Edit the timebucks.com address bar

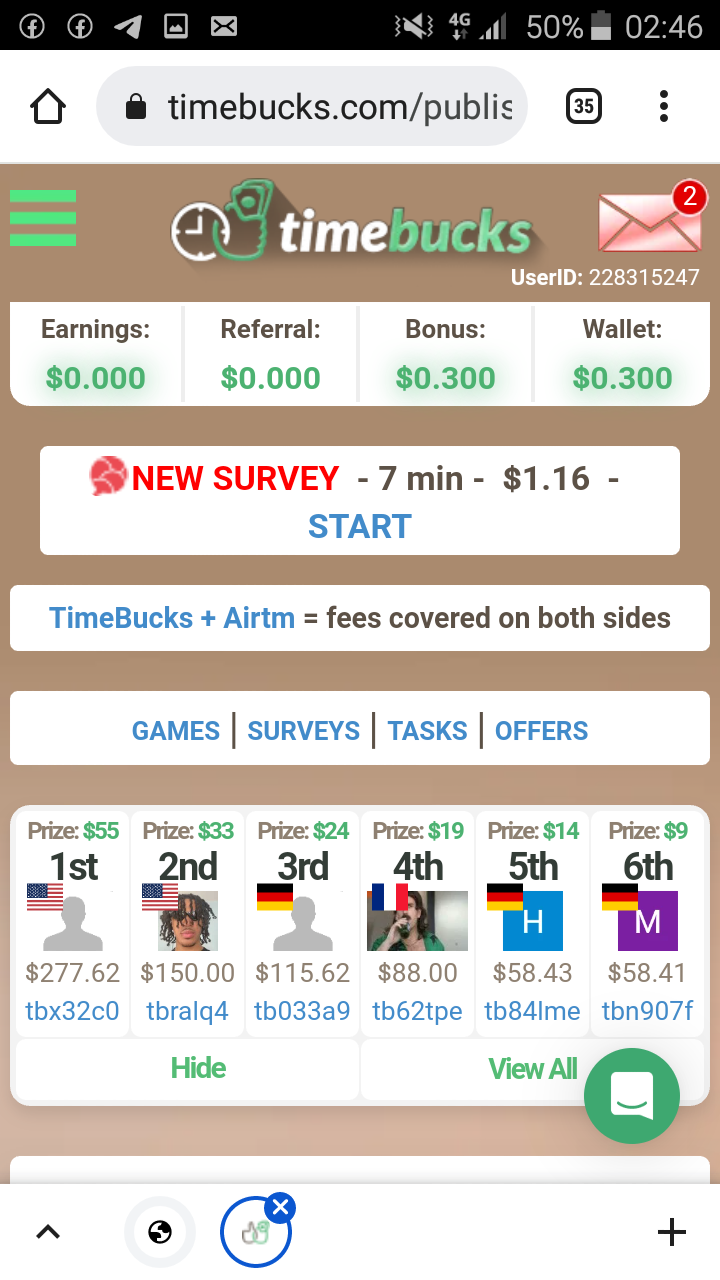click(338, 106)
